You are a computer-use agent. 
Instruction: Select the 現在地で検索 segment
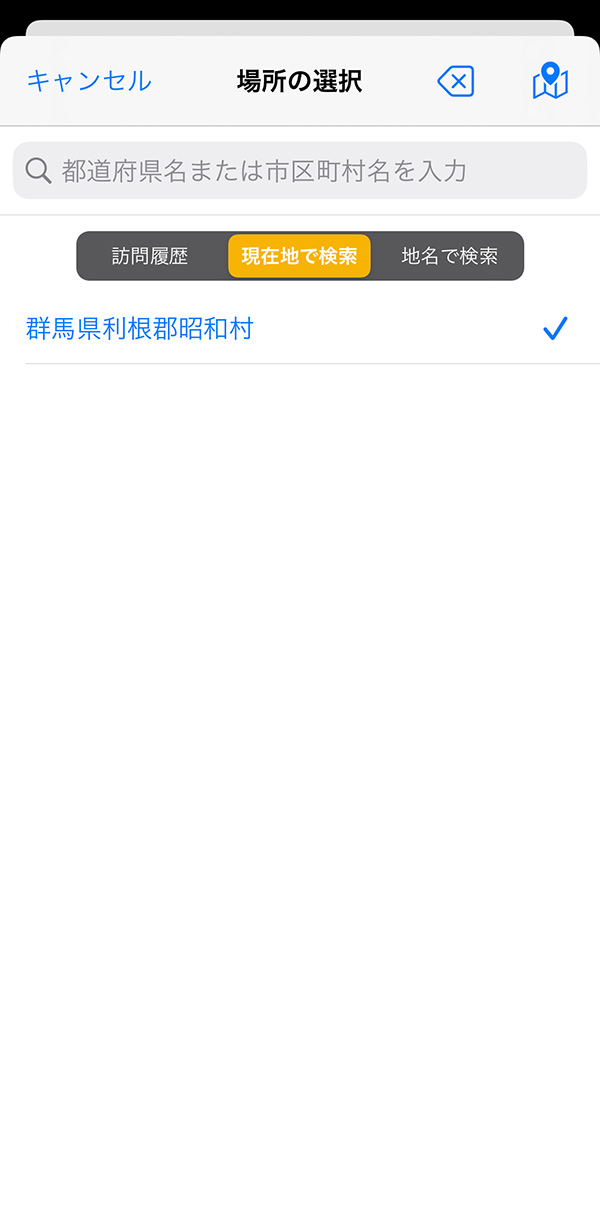[299, 256]
